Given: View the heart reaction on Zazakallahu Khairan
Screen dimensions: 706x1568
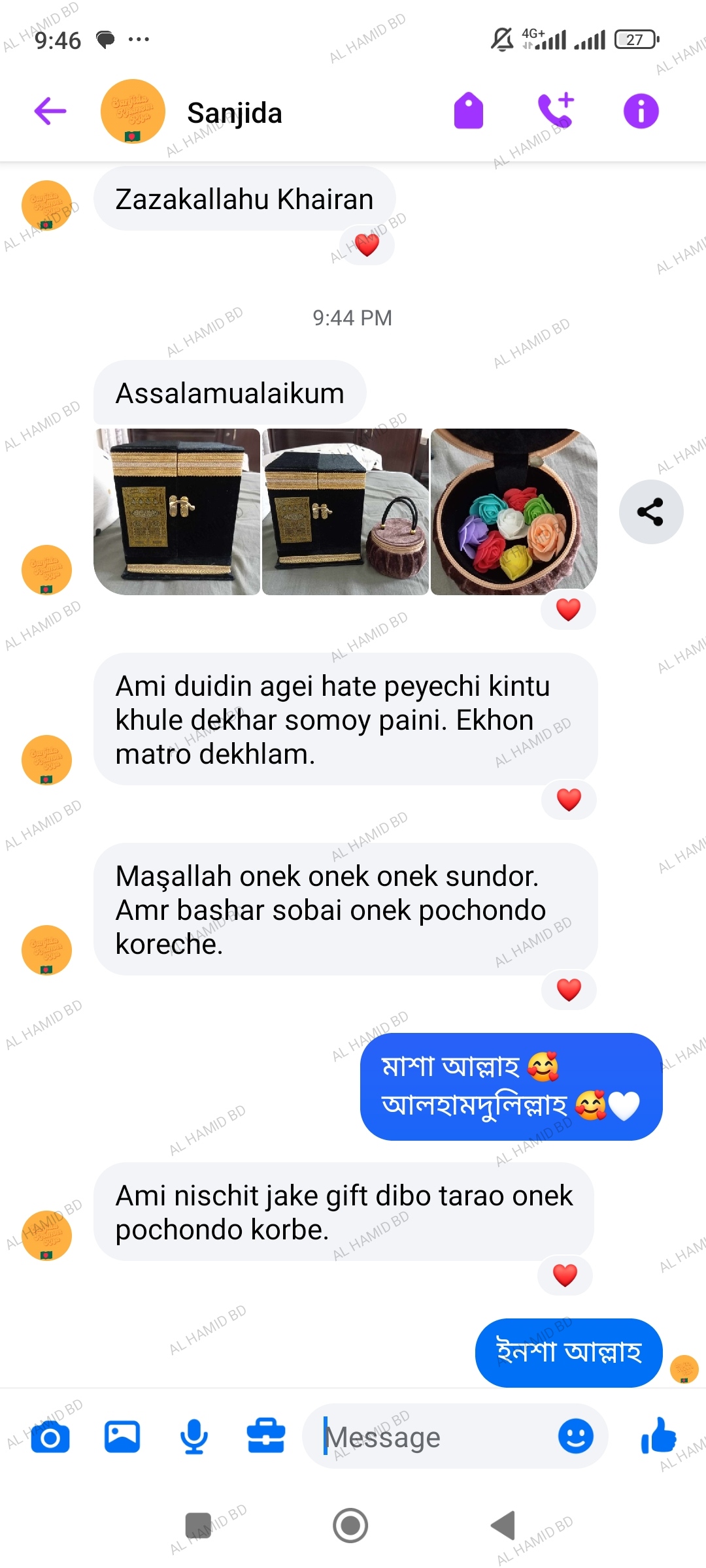Looking at the screenshot, I should 367,246.
